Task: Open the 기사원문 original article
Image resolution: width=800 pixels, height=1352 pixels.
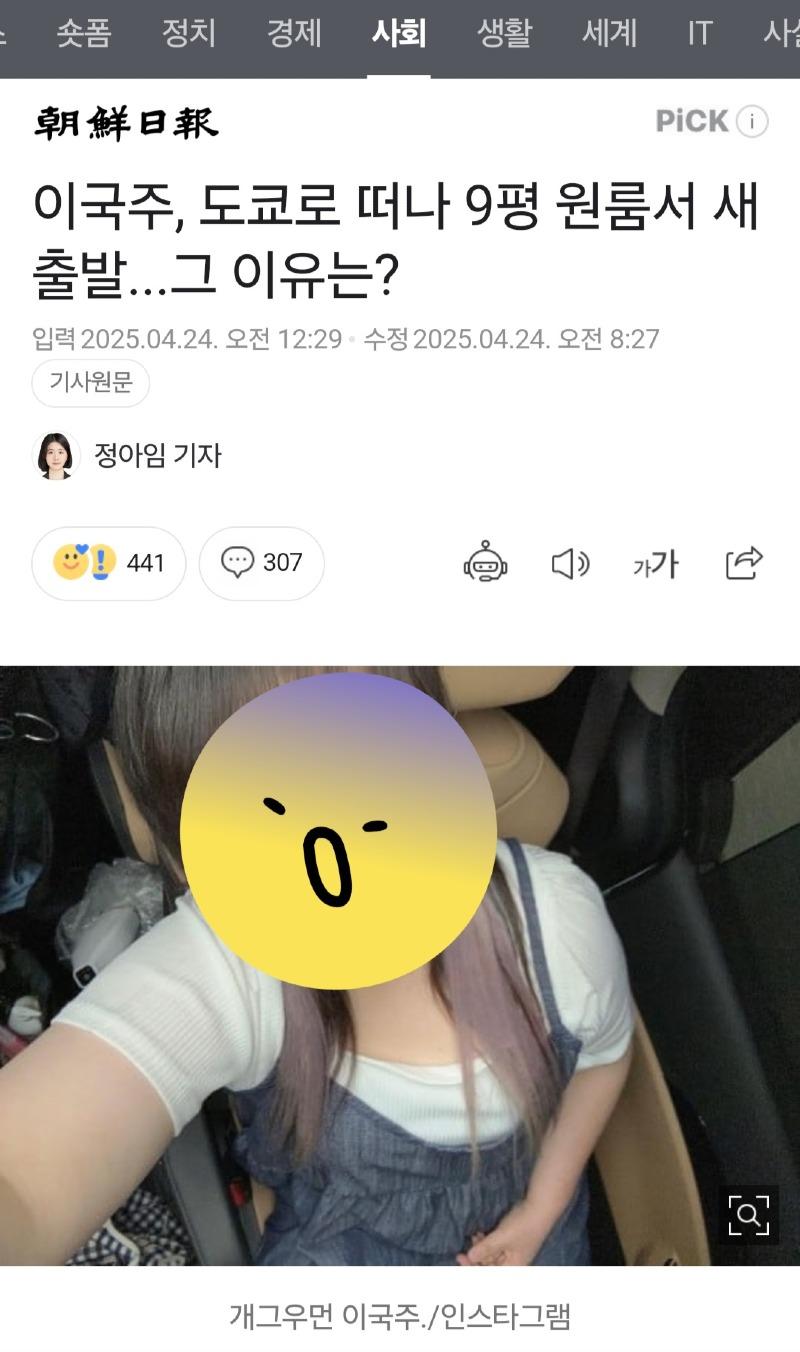Action: click(x=91, y=383)
